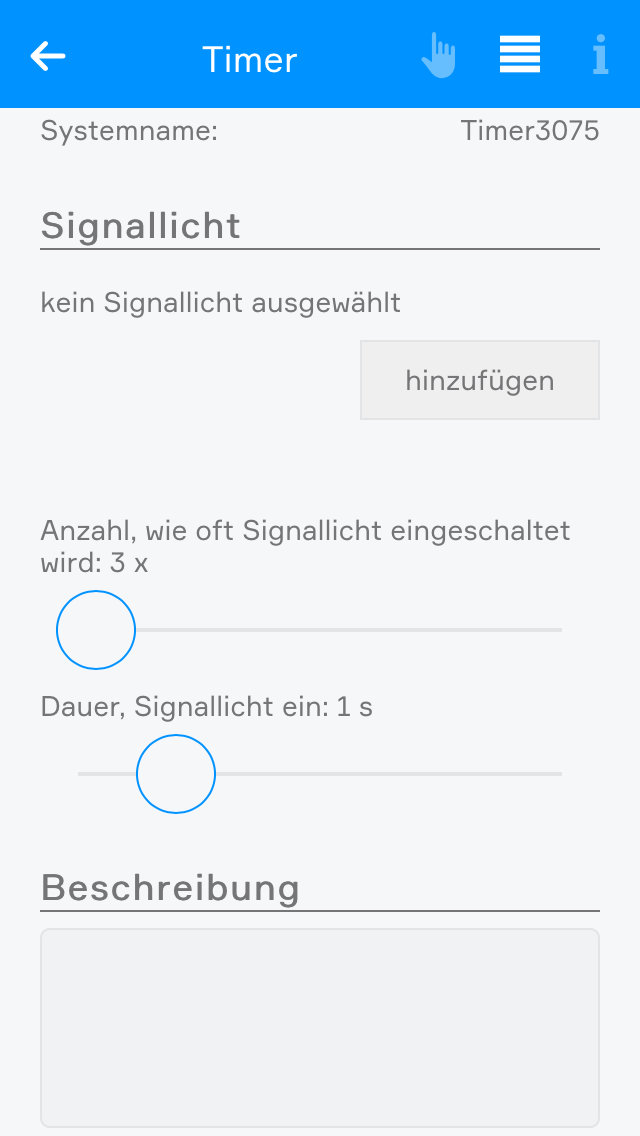Screen dimensions: 640x1136
Task: Tap the Anzahl Signallicht slider handle
Action: point(96,630)
